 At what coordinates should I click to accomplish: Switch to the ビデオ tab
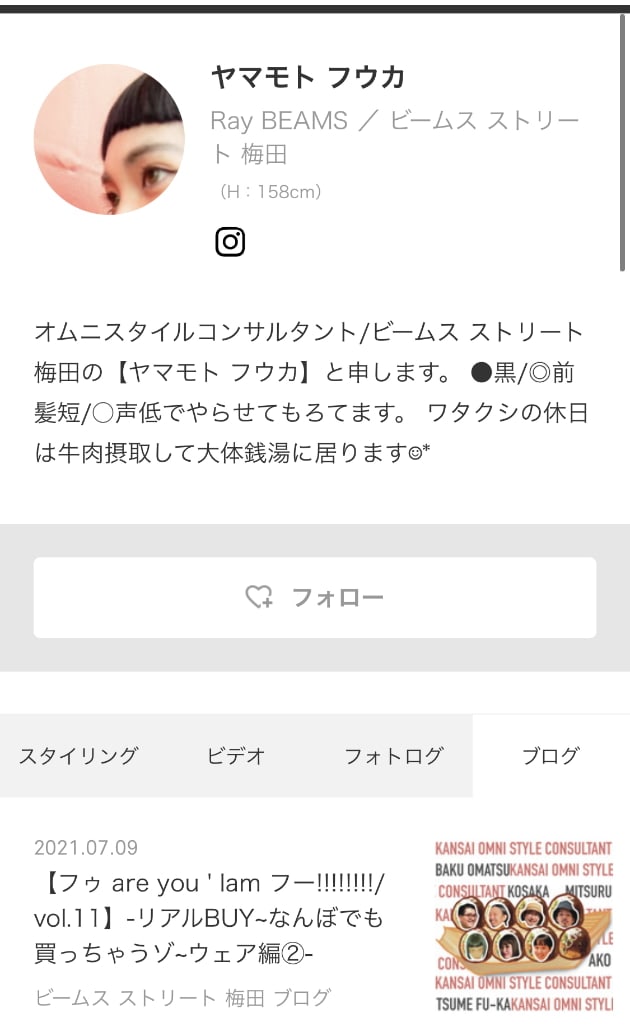236,756
